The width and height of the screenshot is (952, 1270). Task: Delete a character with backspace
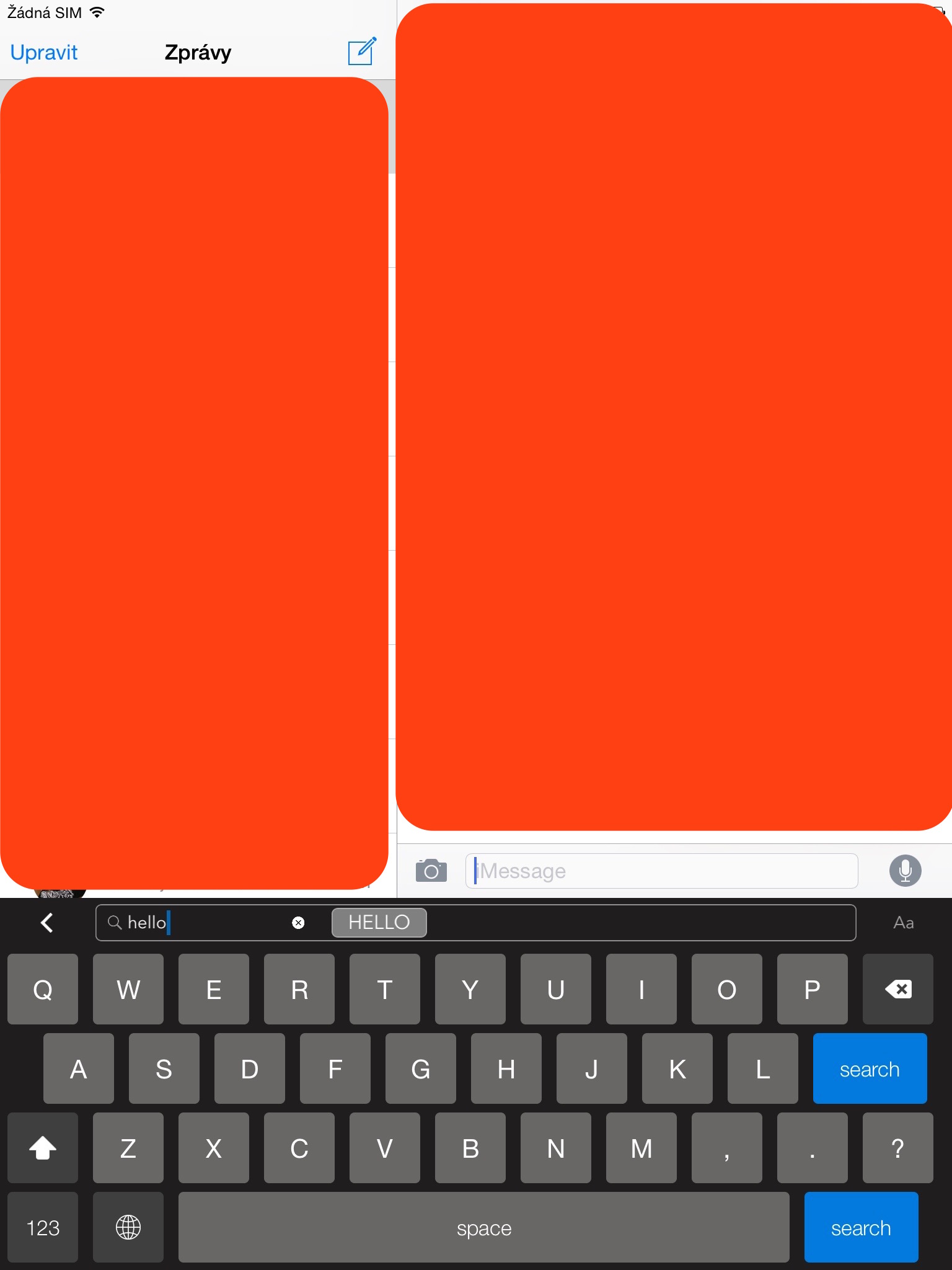pos(897,989)
